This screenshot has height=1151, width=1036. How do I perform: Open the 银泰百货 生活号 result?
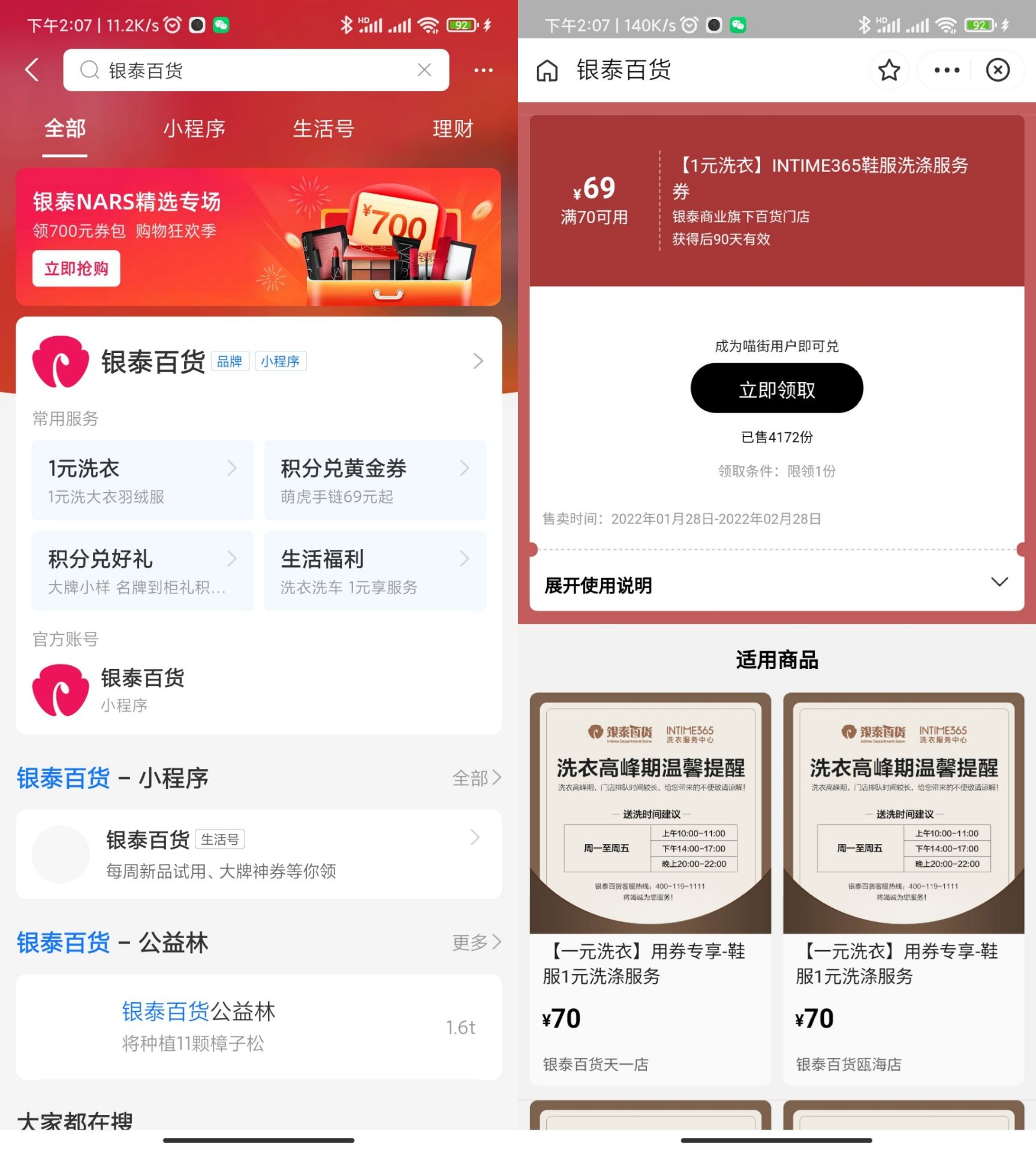coord(258,854)
